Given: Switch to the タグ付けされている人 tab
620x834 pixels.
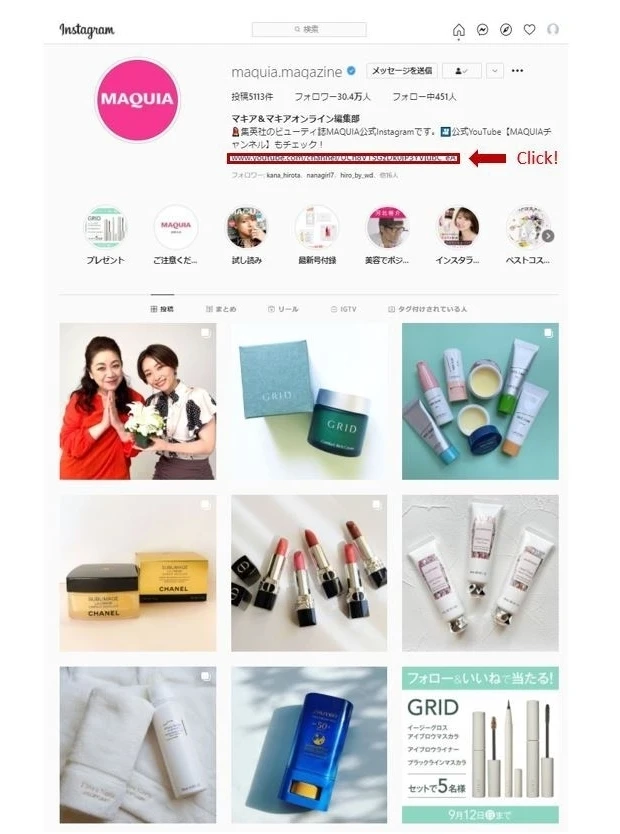Looking at the screenshot, I should (x=426, y=309).
